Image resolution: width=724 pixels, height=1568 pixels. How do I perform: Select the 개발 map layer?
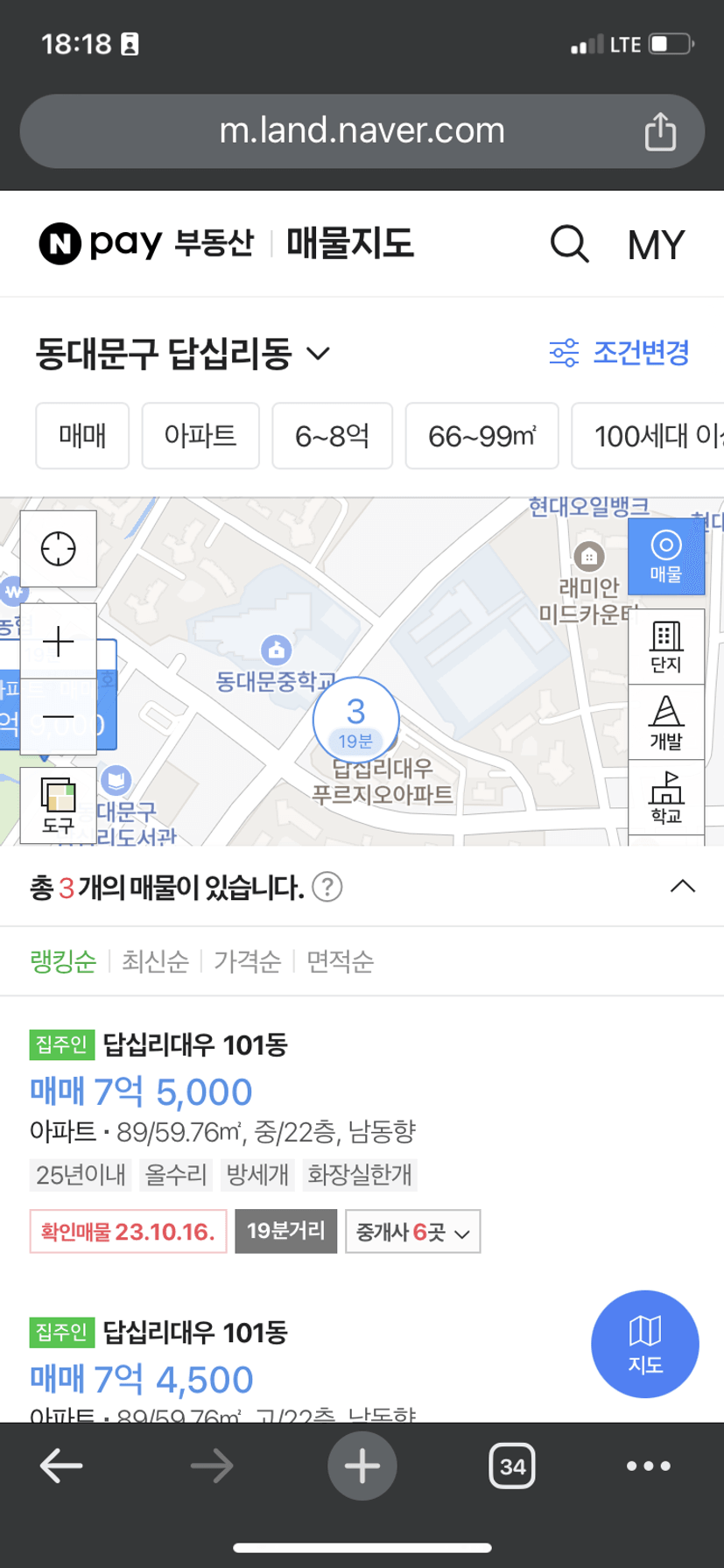[x=666, y=722]
